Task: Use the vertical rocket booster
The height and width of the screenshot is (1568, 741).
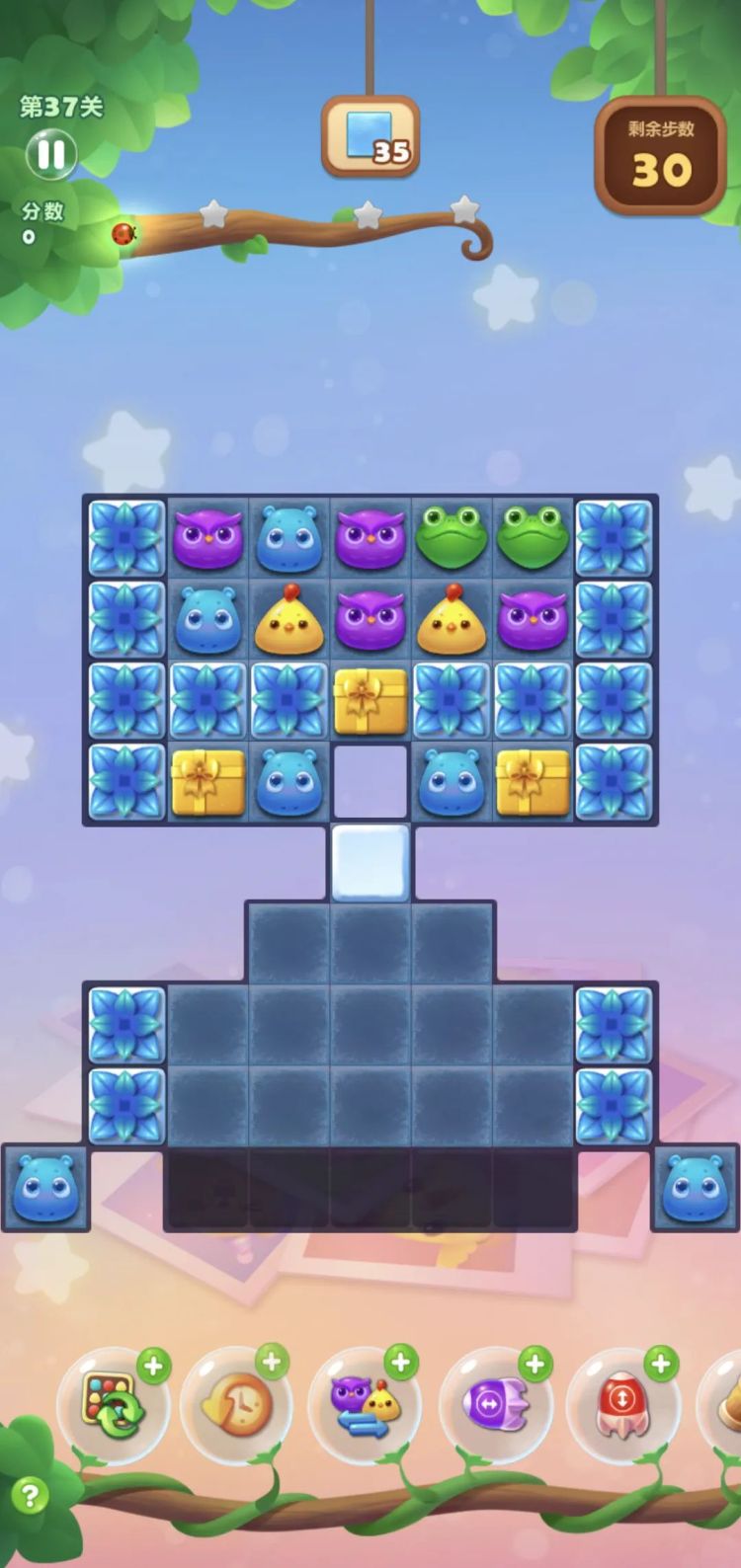Action: click(622, 1405)
